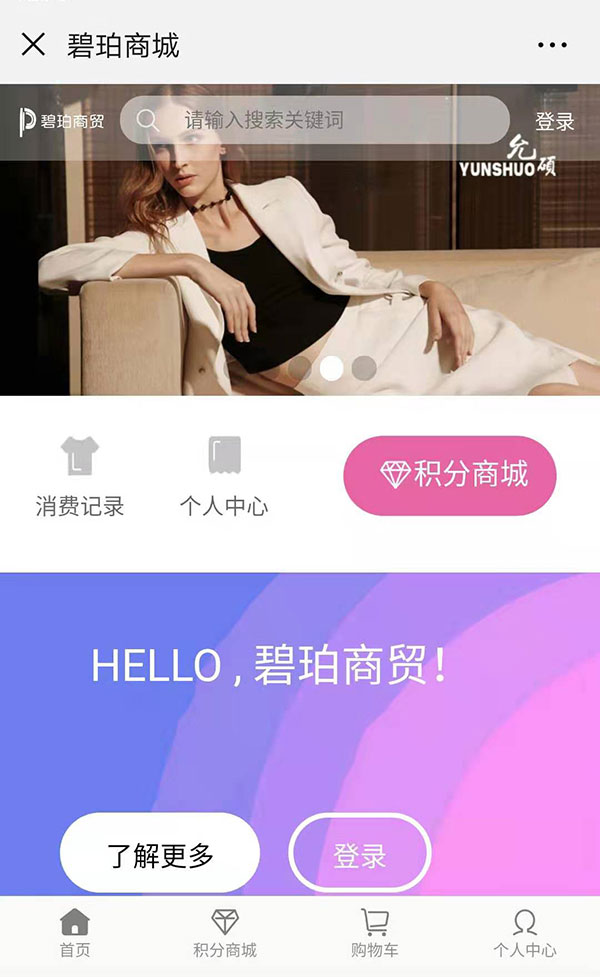Tap the outlined 登录 button
The image size is (600, 977).
pos(360,856)
